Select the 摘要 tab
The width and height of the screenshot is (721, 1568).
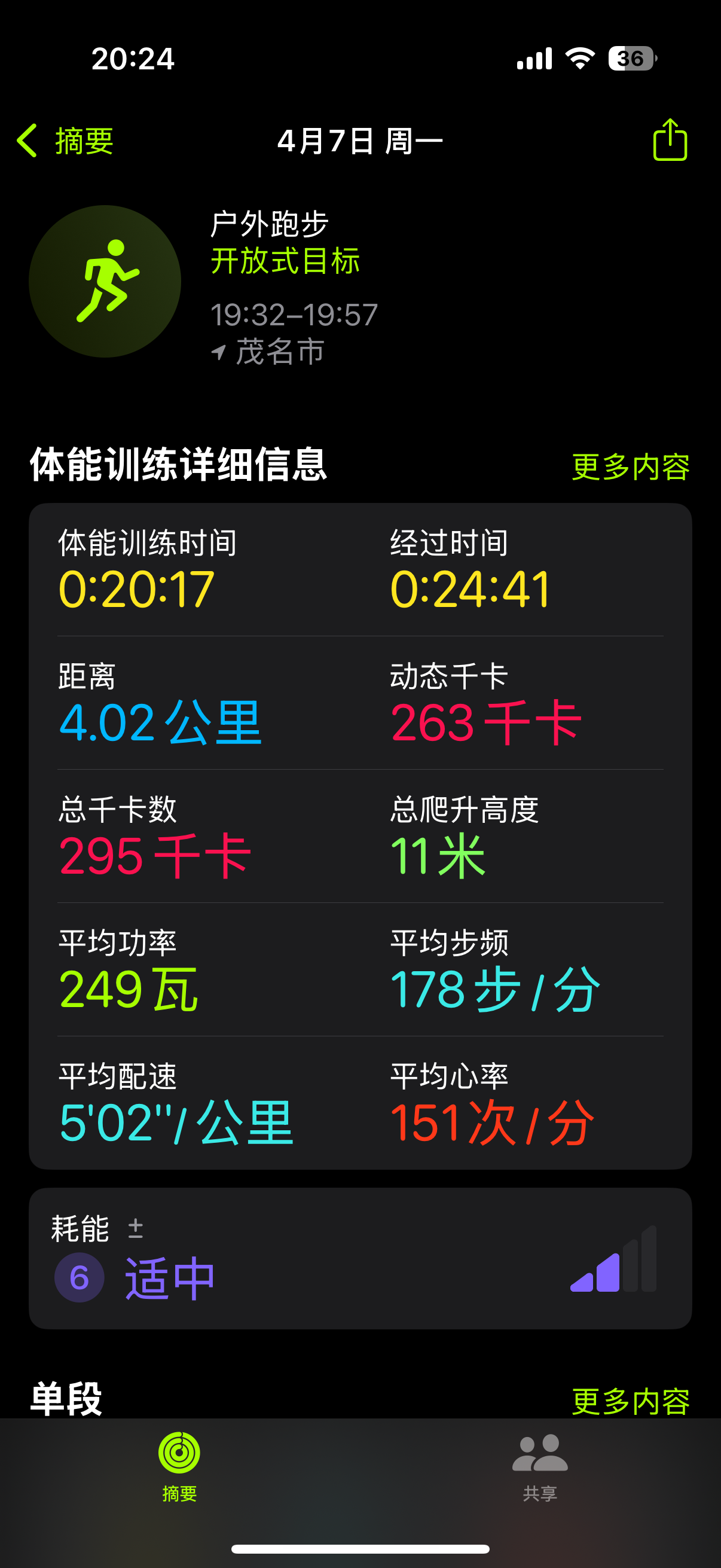click(179, 1467)
